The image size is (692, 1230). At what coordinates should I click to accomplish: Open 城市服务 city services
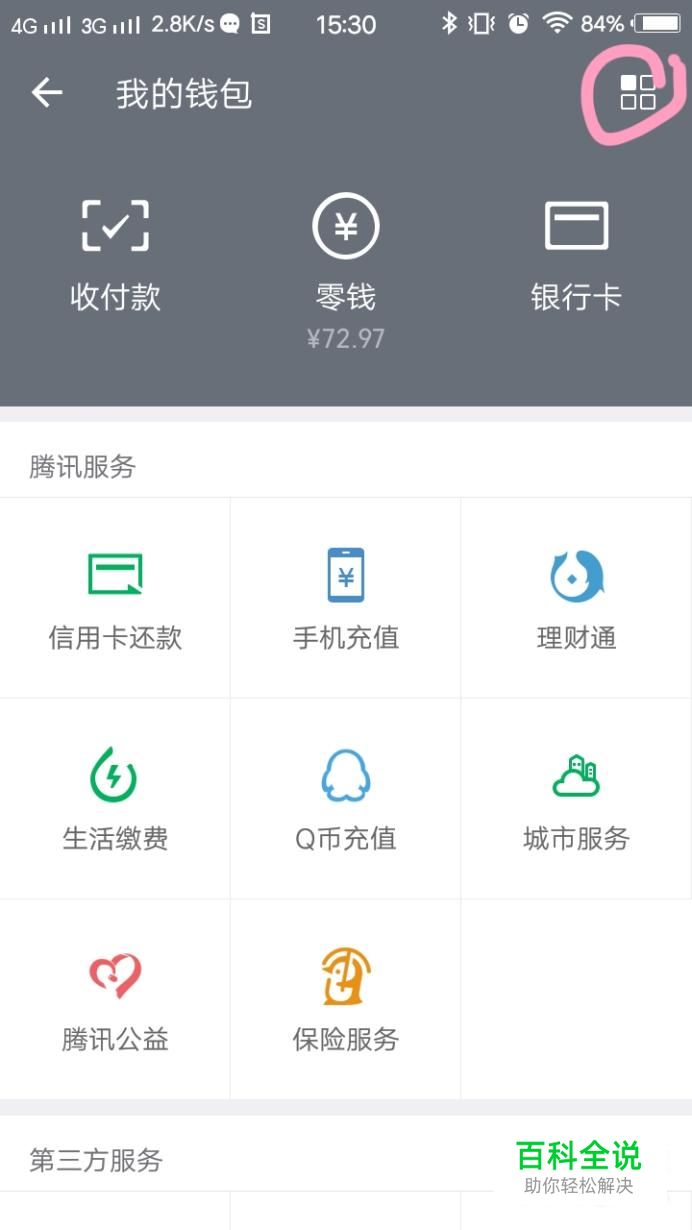(x=576, y=798)
